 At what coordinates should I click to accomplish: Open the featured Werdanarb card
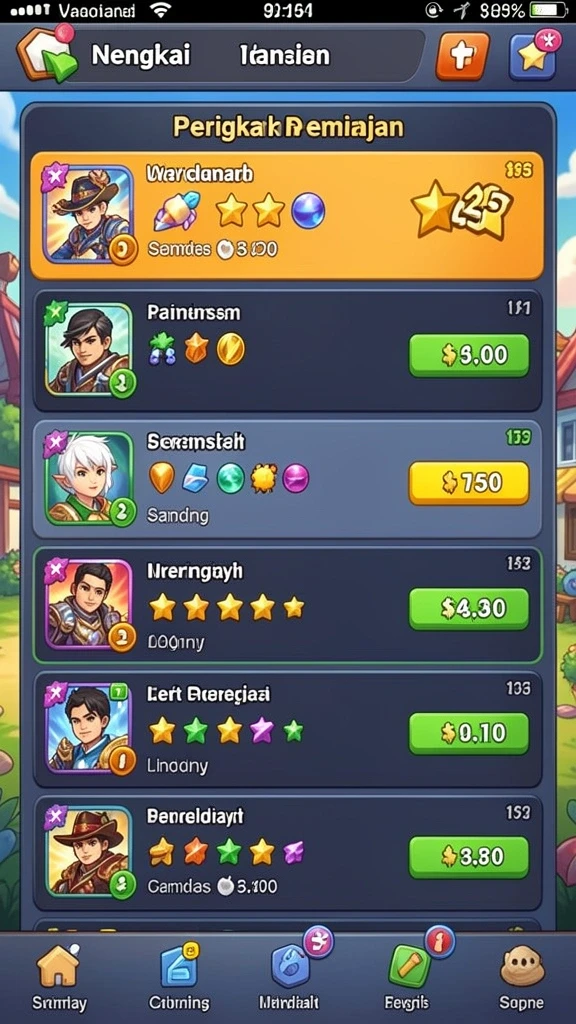coord(287,216)
